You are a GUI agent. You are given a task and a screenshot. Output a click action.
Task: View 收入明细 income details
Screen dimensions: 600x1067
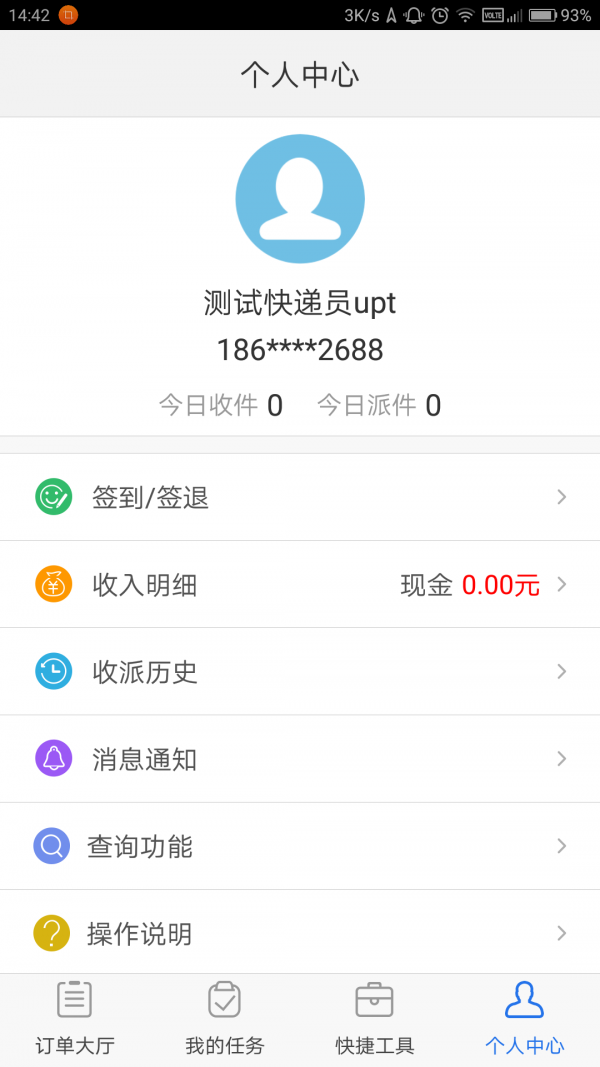(x=300, y=585)
